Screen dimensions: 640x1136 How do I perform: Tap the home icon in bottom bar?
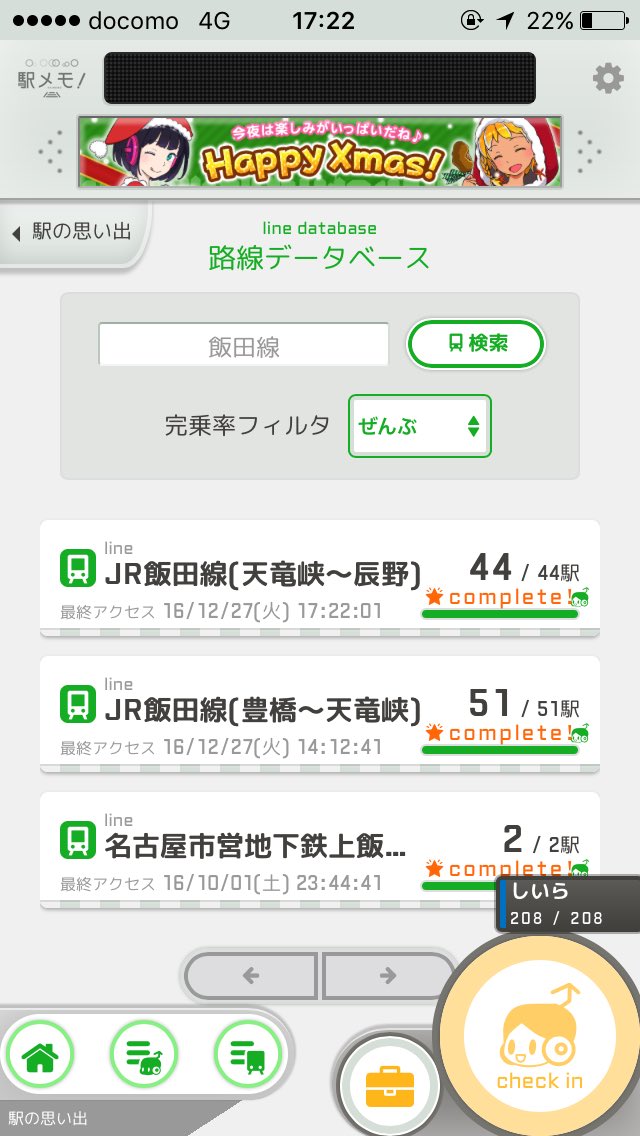pos(40,1059)
